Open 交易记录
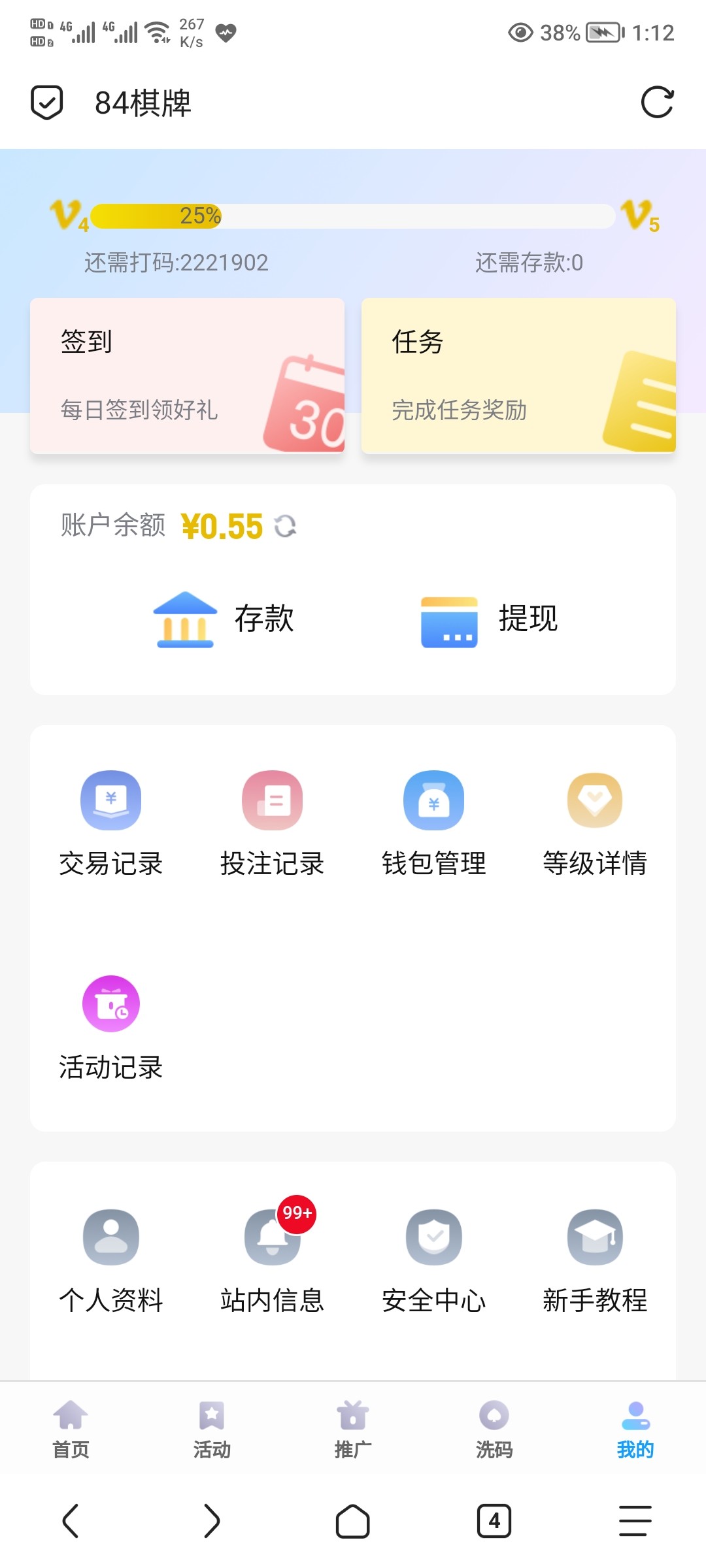This screenshot has height=1568, width=706. pos(110,823)
